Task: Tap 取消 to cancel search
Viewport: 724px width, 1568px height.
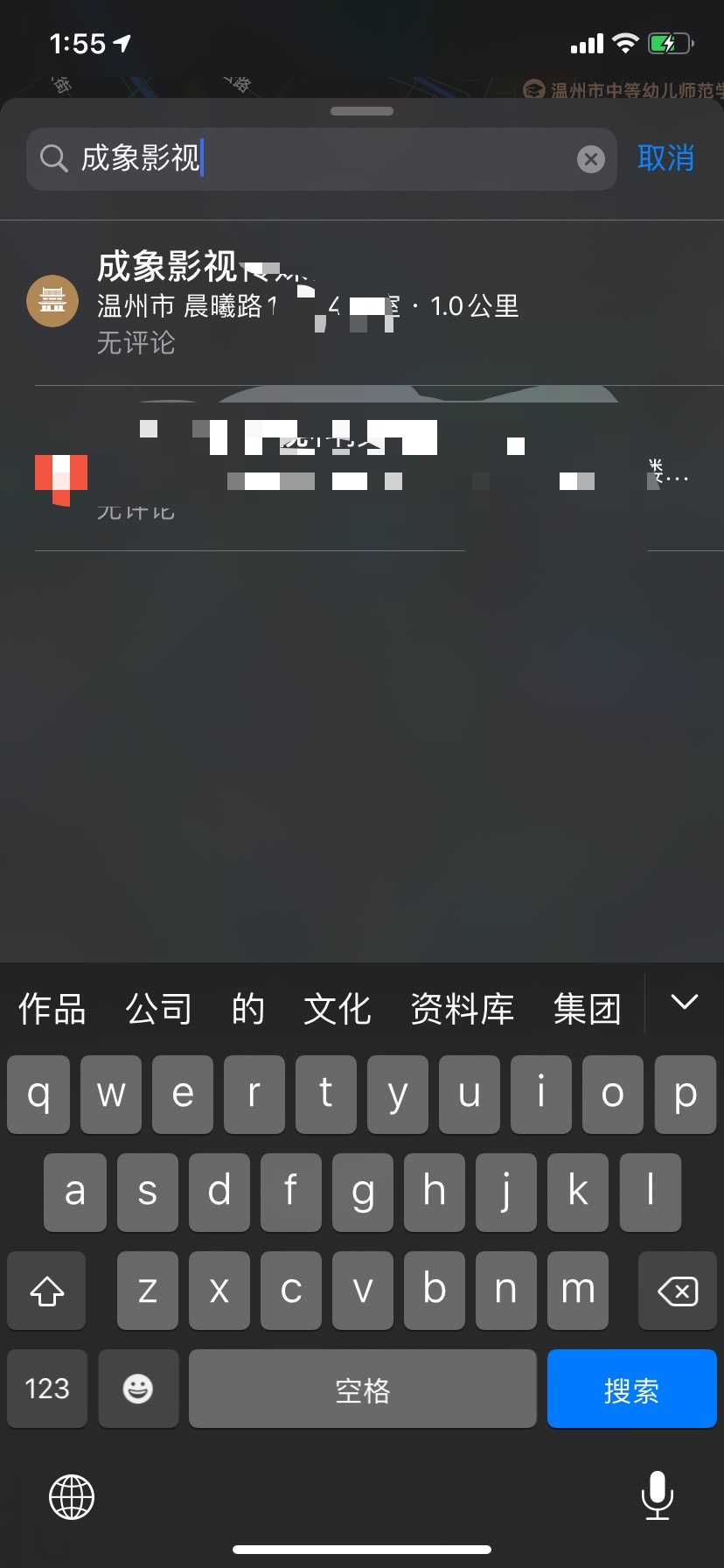Action: point(665,158)
